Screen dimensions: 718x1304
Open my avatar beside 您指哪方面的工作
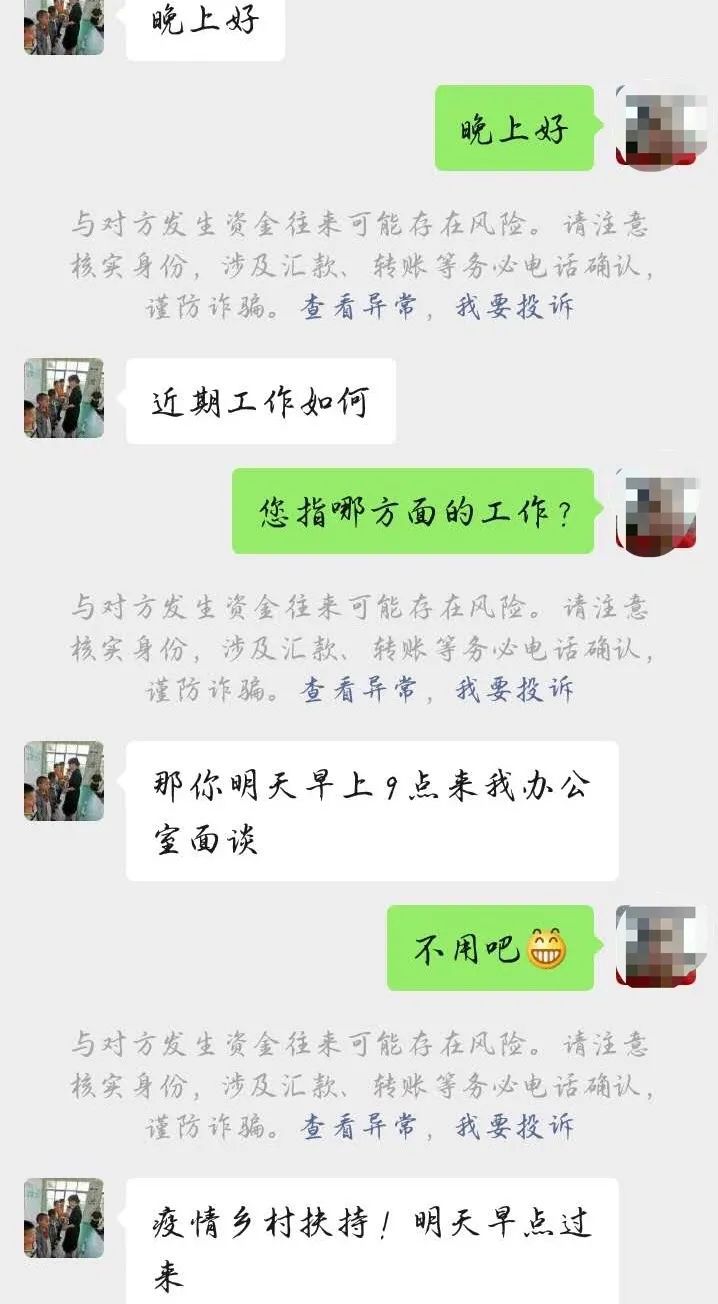(655, 511)
